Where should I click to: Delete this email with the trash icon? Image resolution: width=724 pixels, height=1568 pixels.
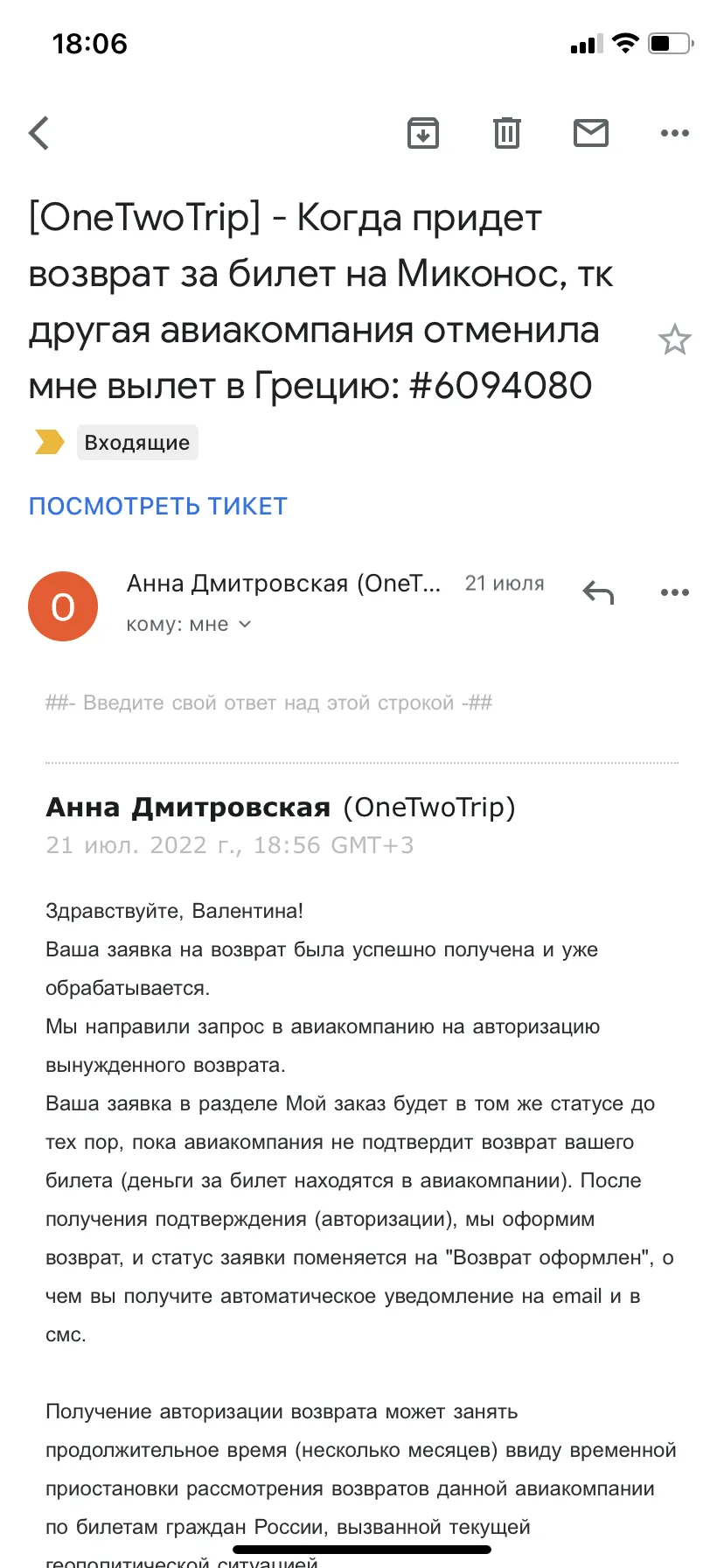coord(507,133)
